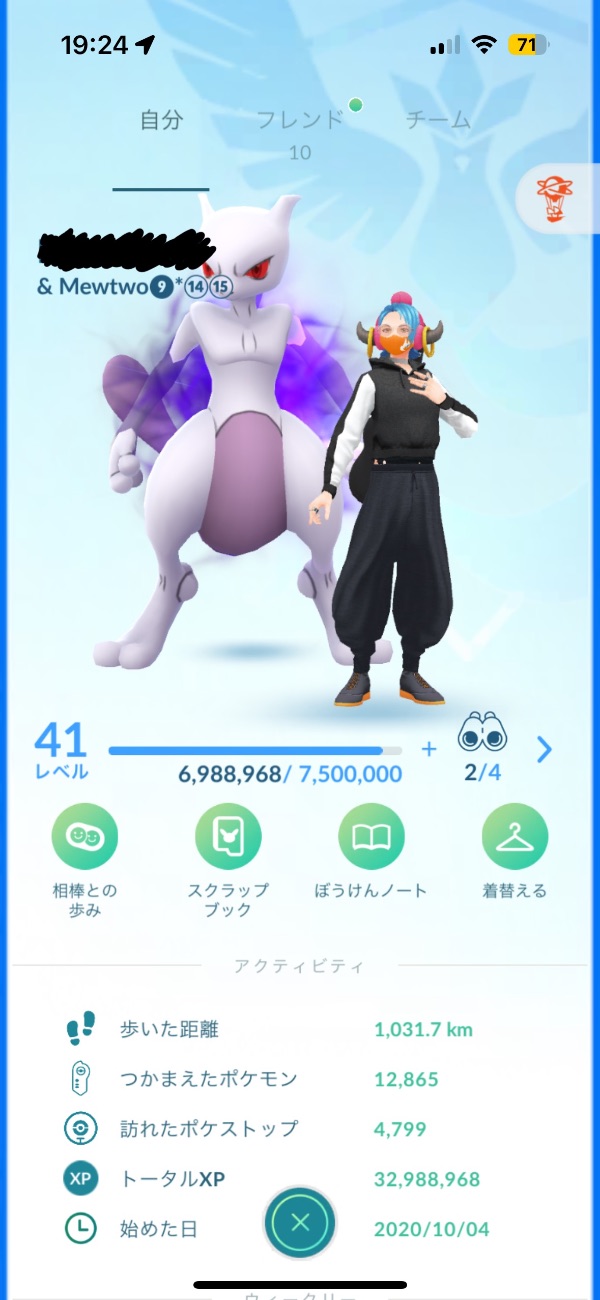The image size is (600, 1300).
Task: Switch to the フレンド tab
Action: click(300, 121)
